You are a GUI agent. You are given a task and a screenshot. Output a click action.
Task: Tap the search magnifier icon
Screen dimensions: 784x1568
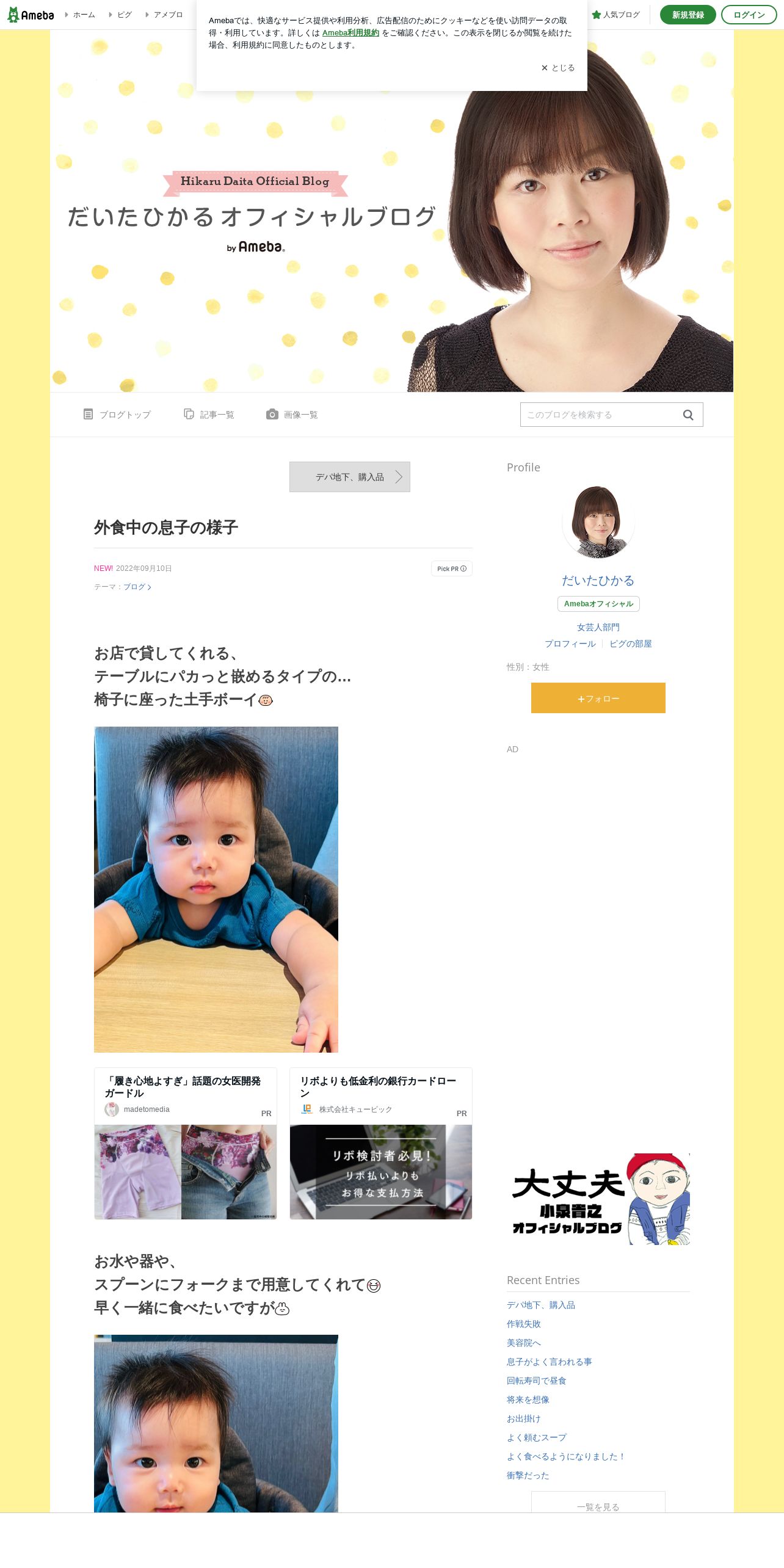point(688,415)
